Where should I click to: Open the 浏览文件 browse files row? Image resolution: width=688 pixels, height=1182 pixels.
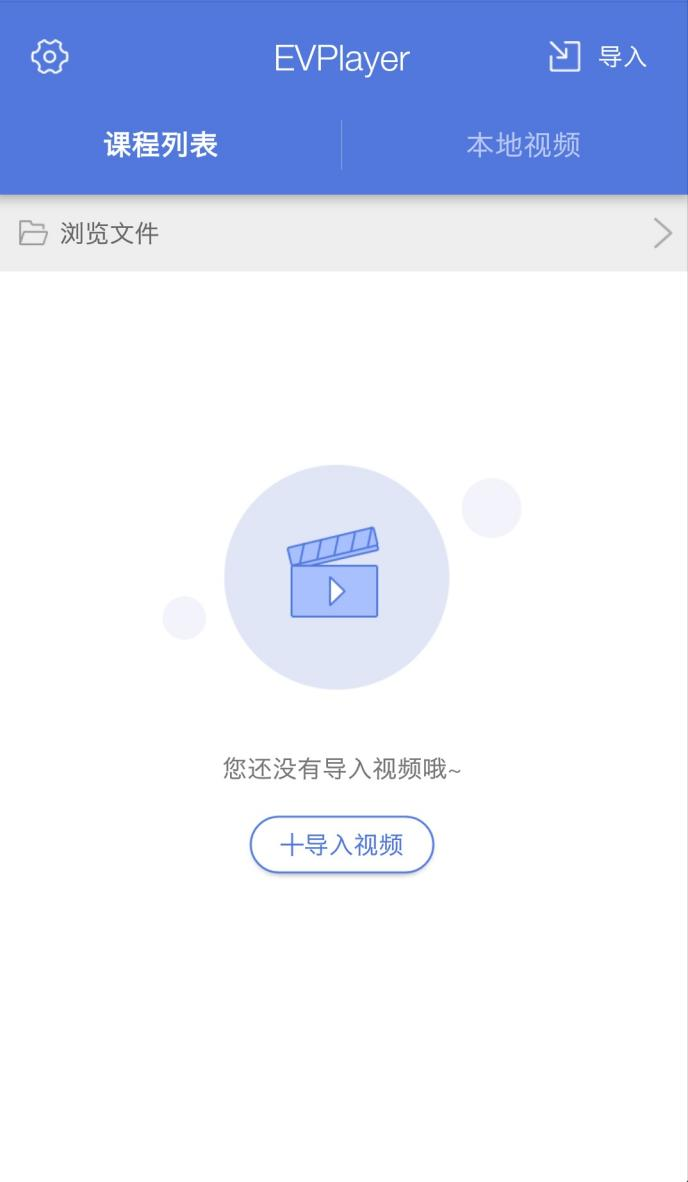[x=344, y=234]
